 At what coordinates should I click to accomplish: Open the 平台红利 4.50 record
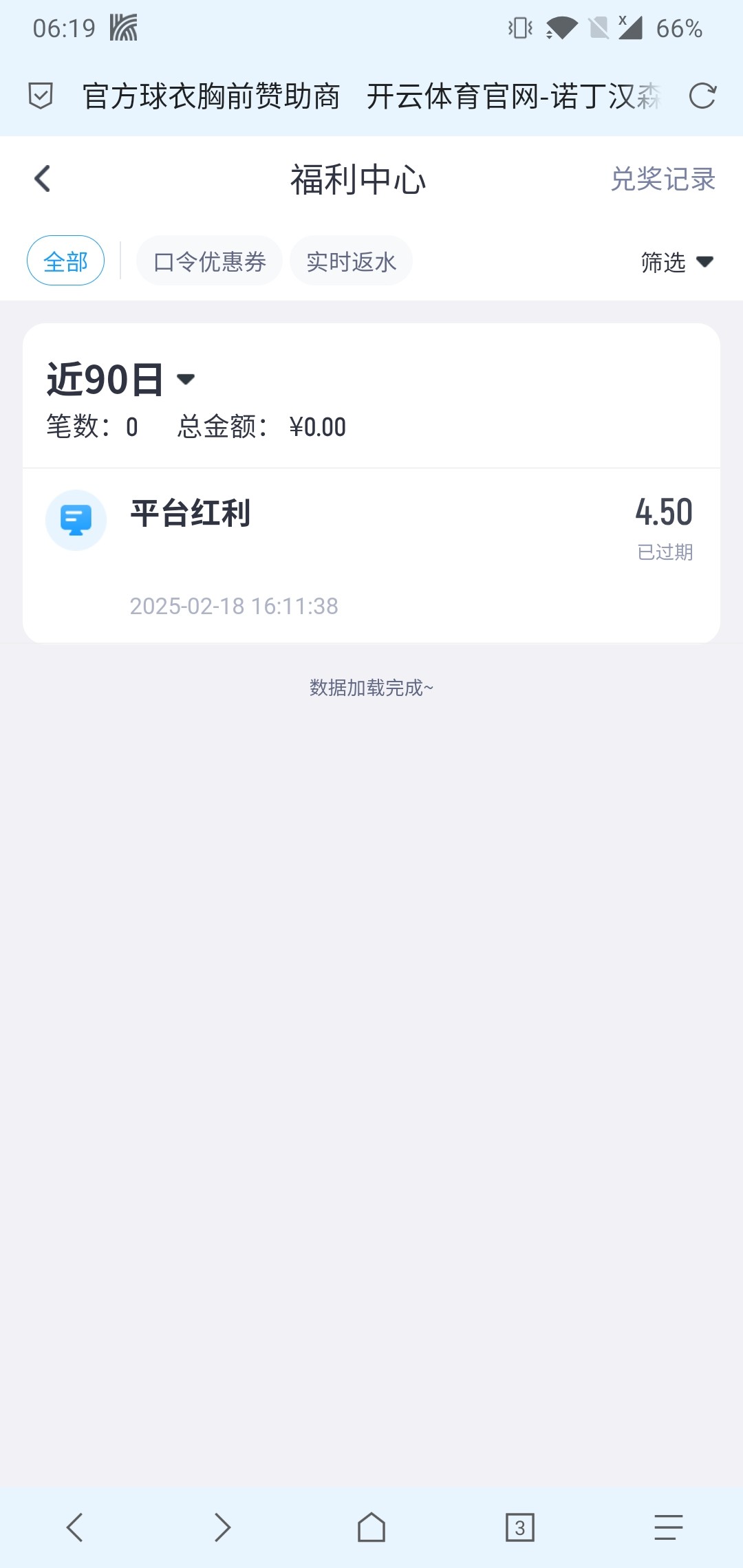[x=371, y=556]
